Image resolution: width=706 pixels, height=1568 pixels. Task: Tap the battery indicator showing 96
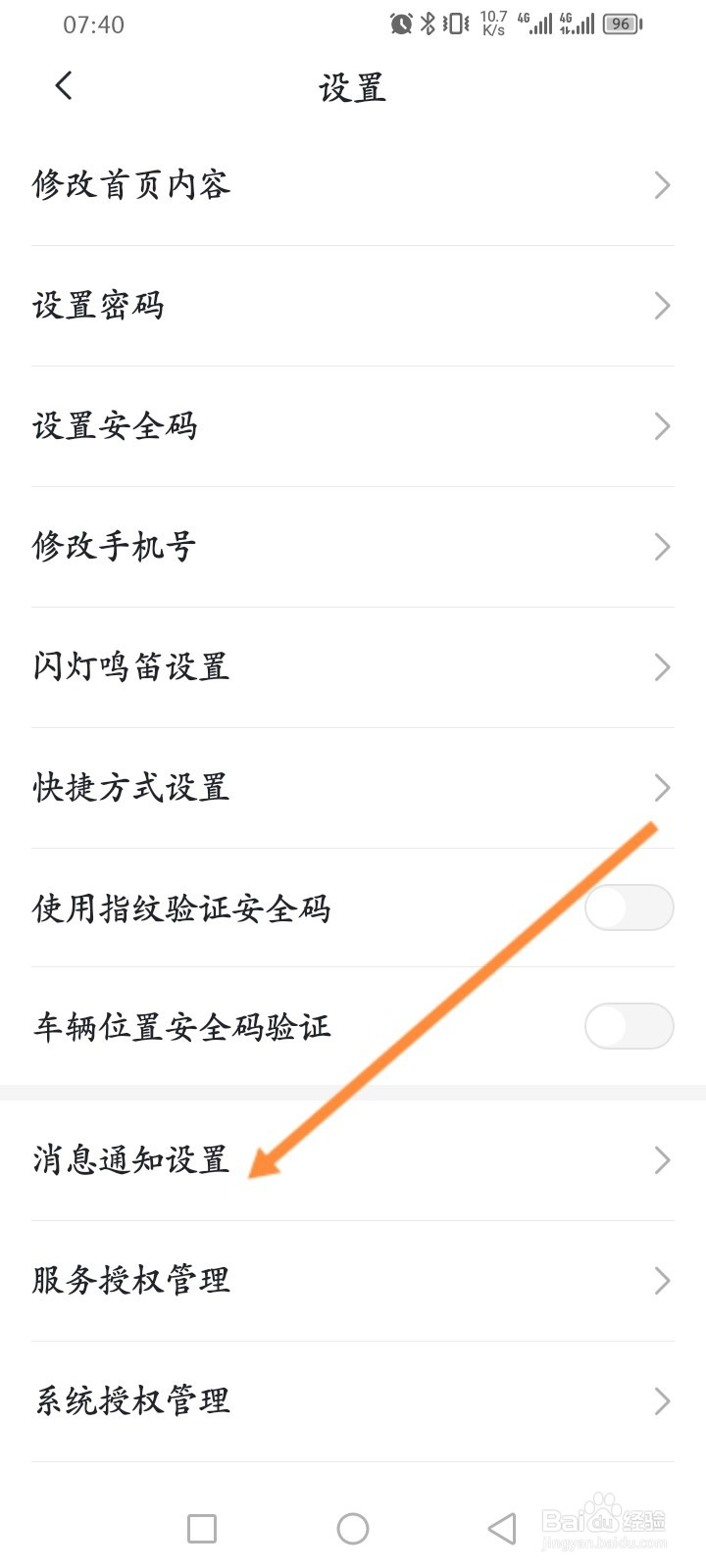620,24
